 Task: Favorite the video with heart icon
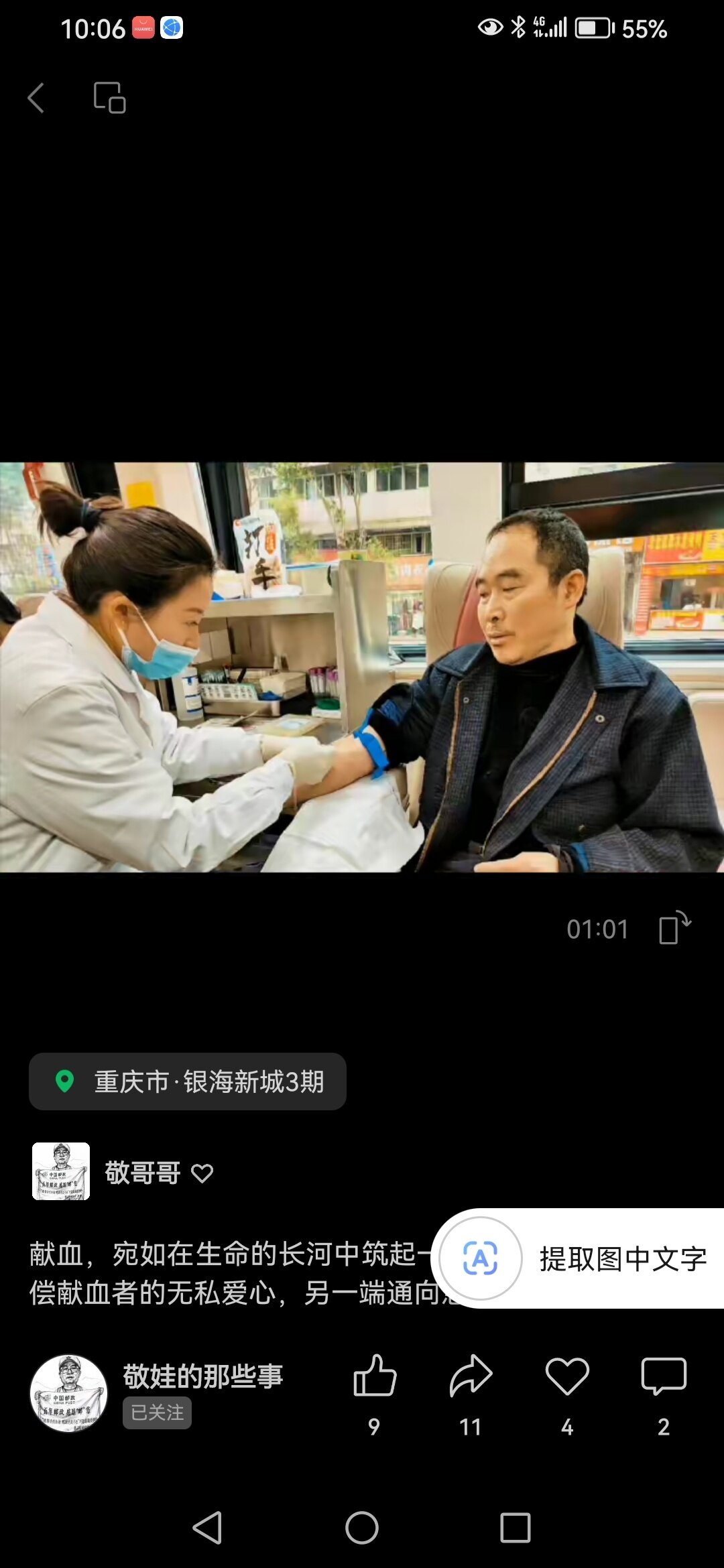click(567, 1377)
